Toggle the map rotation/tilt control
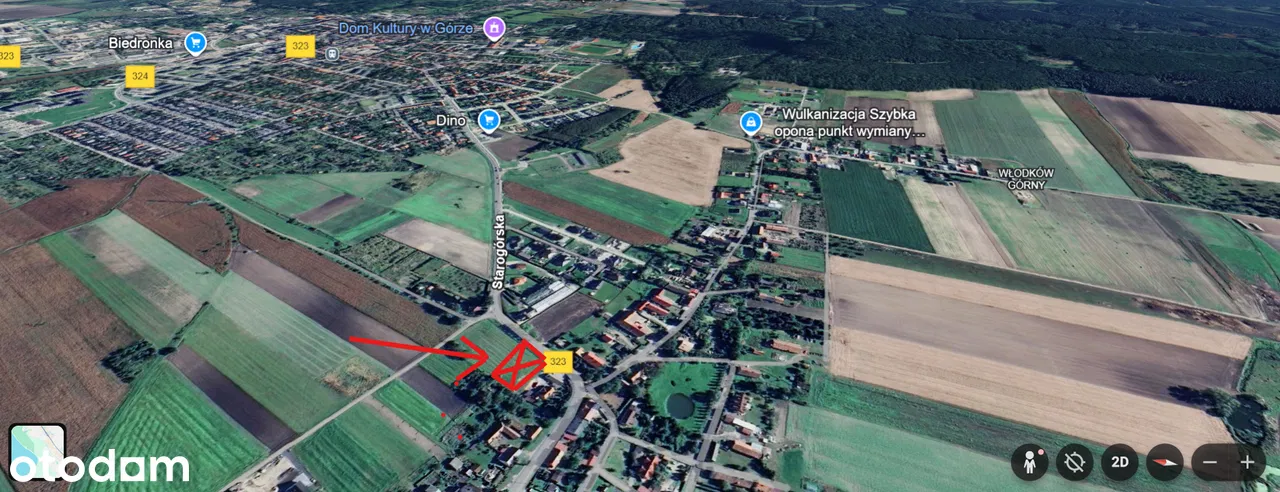Image resolution: width=1280 pixels, height=492 pixels. (x=1075, y=462)
